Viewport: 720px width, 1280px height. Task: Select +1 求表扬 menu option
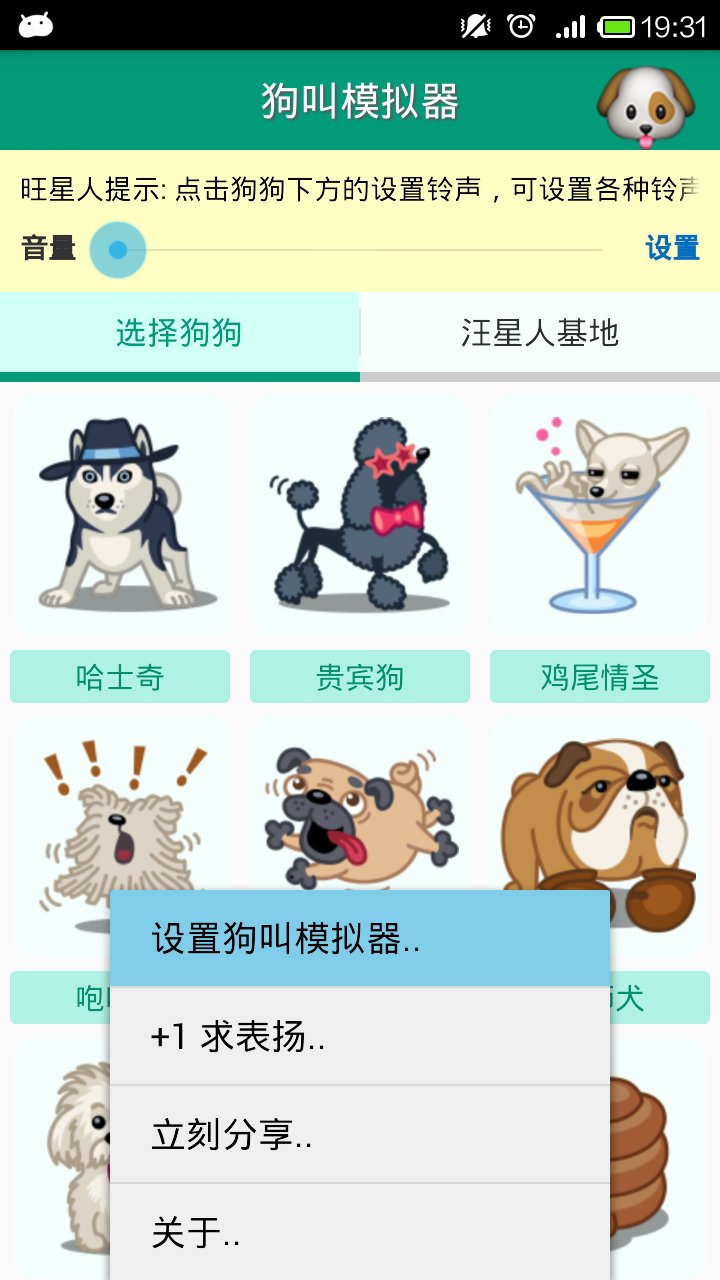tap(360, 1037)
